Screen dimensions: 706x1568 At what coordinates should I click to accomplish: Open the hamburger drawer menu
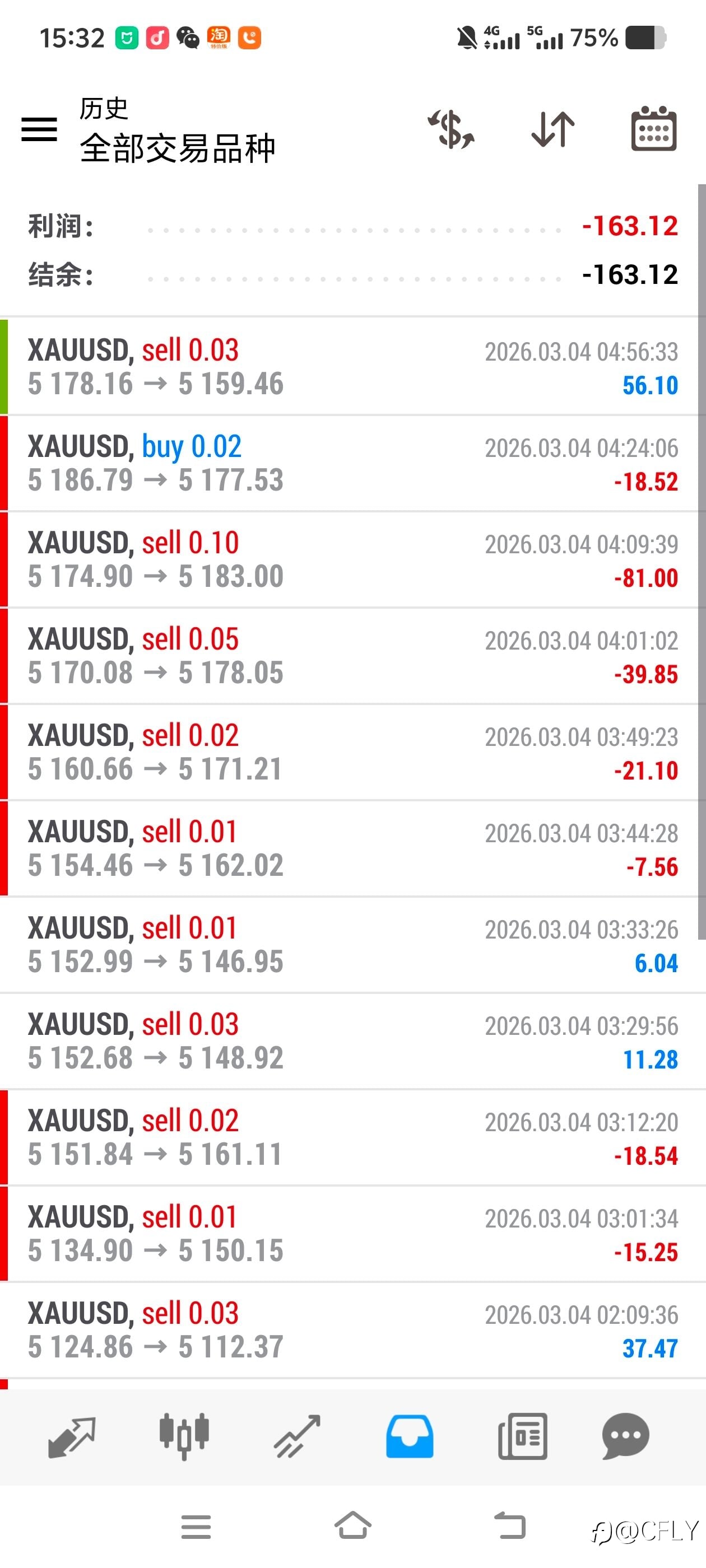(x=39, y=130)
